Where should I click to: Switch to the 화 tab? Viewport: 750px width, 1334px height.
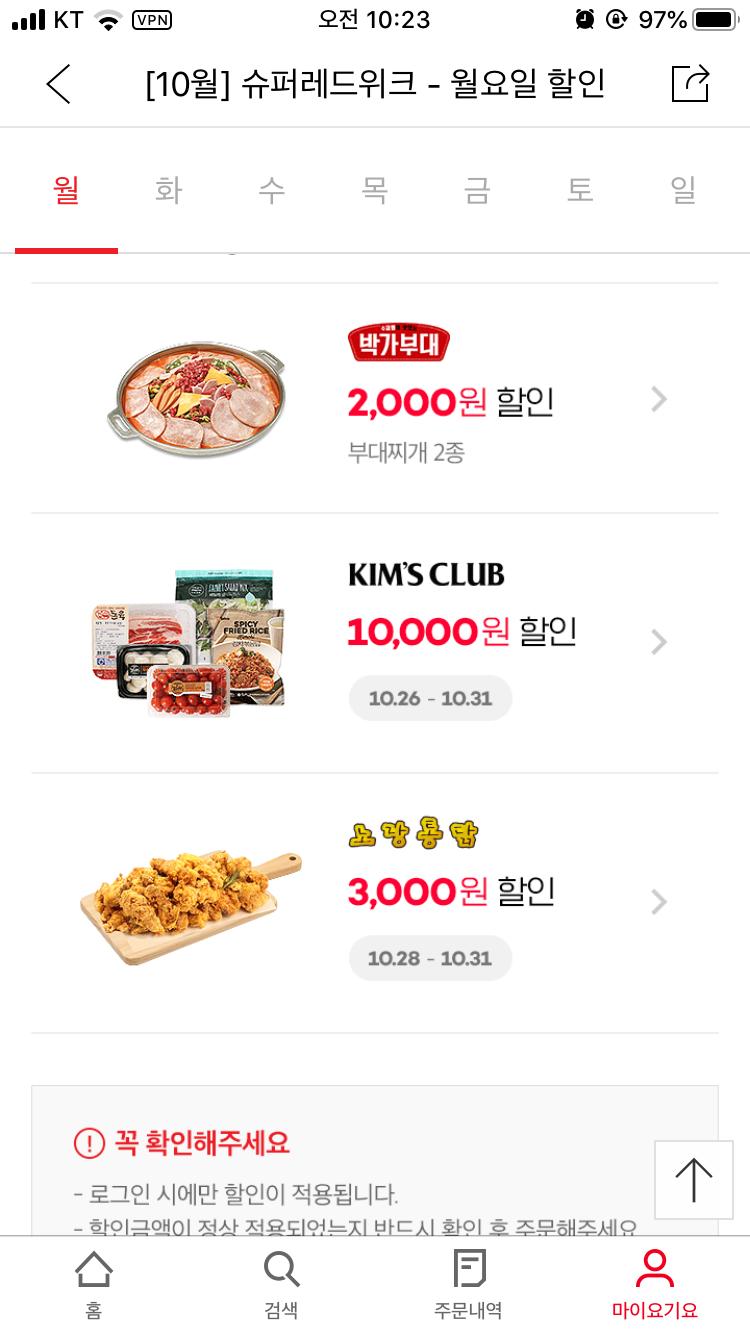click(x=169, y=190)
